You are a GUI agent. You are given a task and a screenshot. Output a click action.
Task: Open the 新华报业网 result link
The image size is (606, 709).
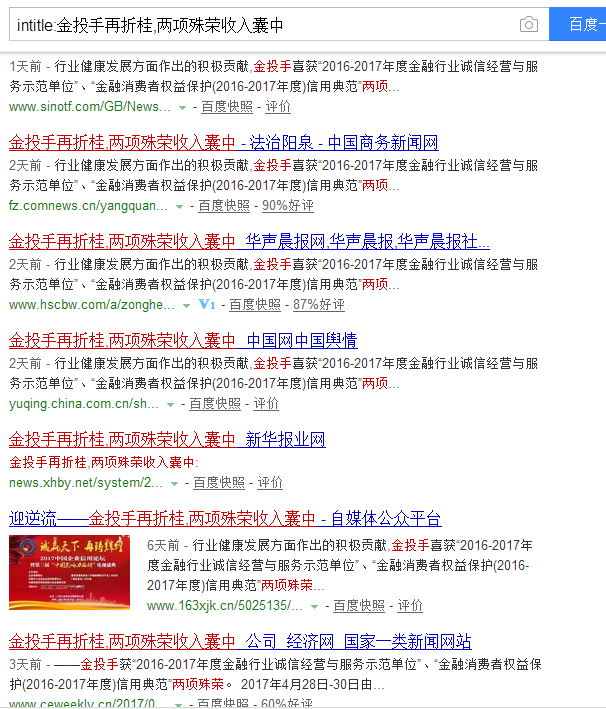tap(167, 440)
